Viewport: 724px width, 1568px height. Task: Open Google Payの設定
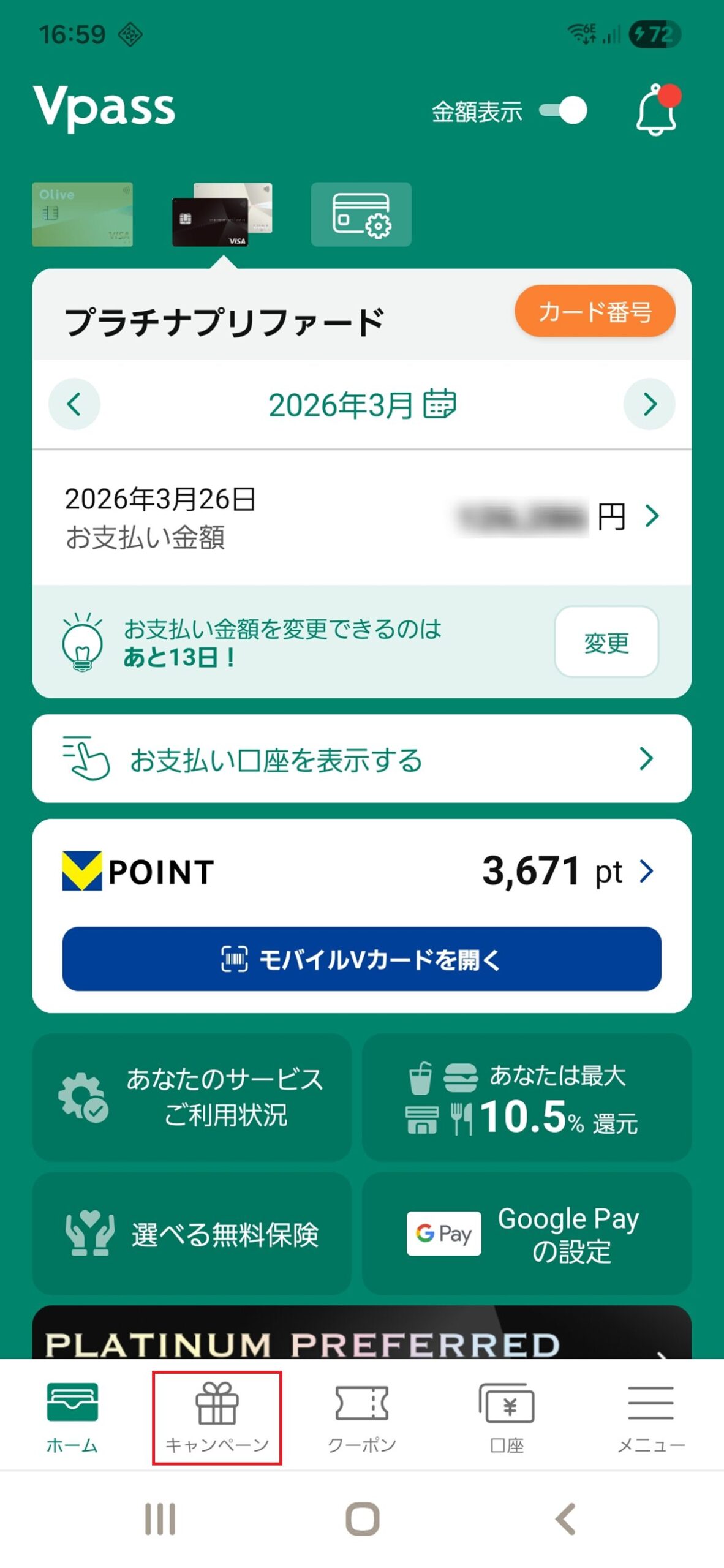[526, 1234]
